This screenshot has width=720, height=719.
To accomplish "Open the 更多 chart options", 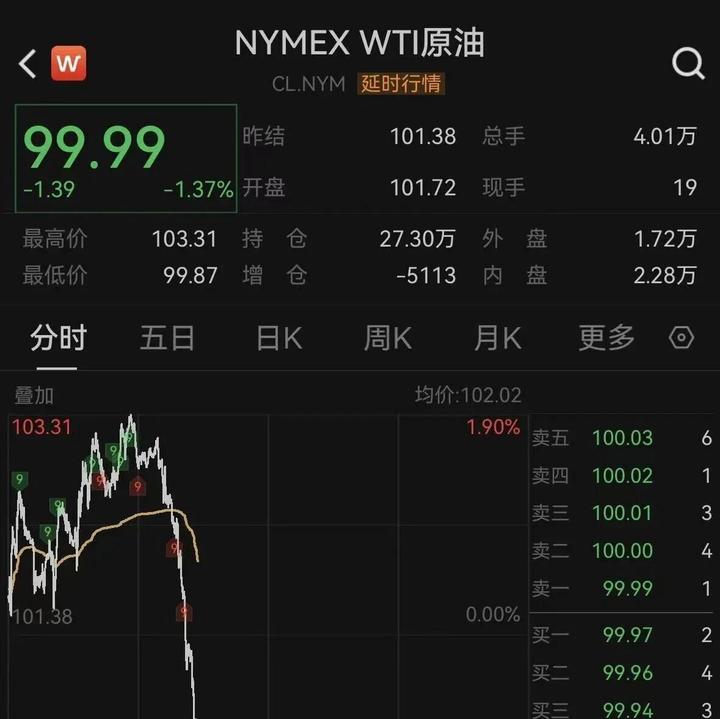I will (x=606, y=338).
